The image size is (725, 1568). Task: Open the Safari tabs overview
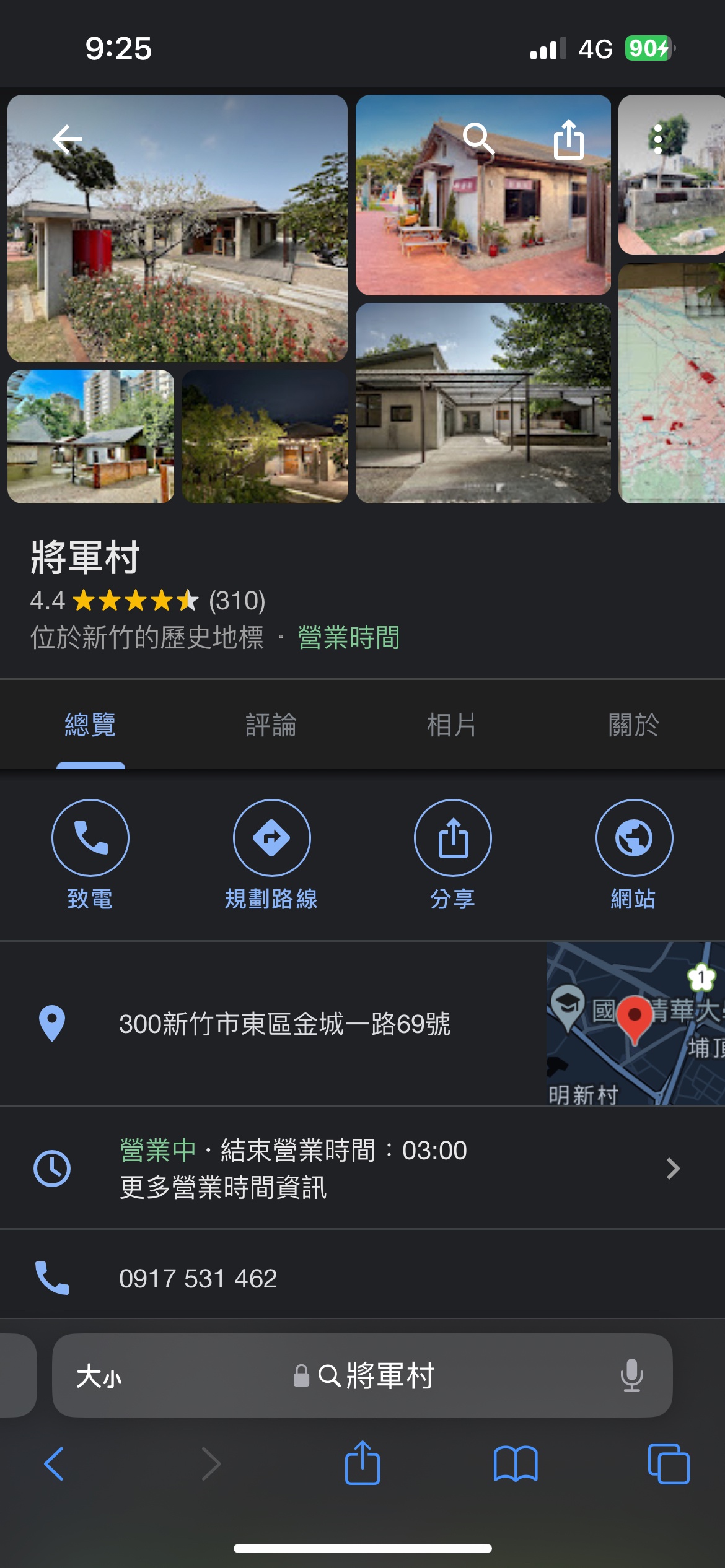tap(668, 1464)
